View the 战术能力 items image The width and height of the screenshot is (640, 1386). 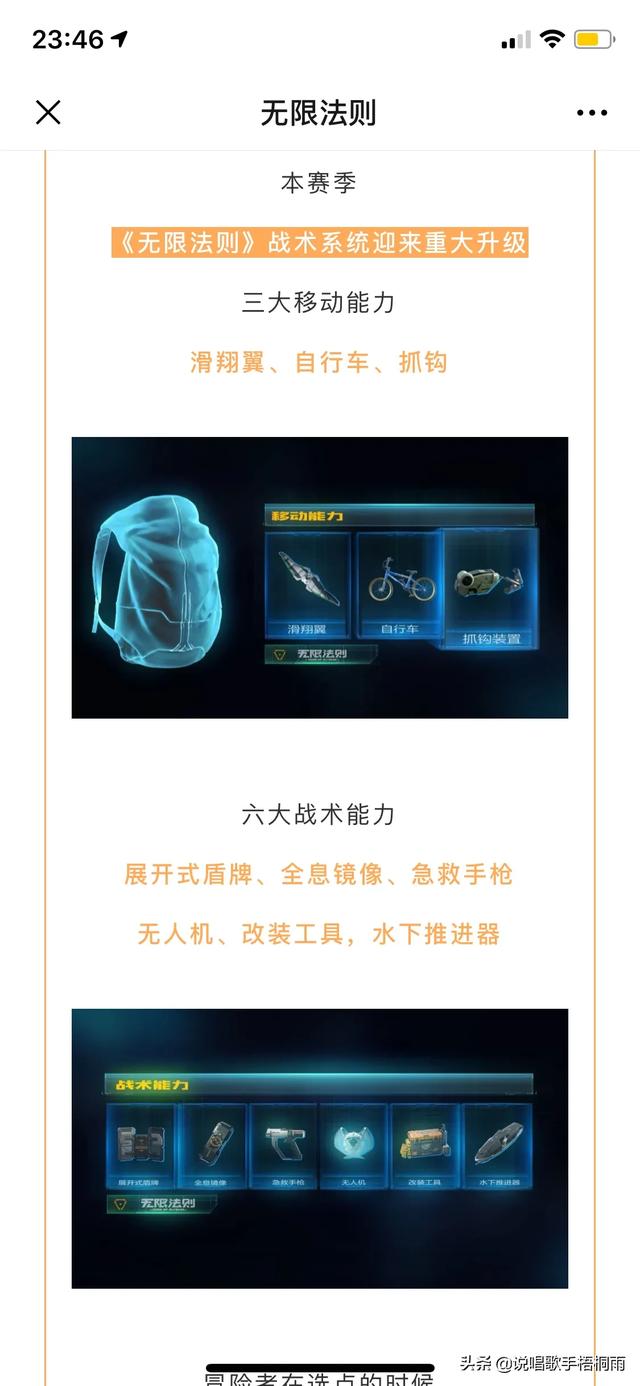click(x=319, y=1147)
